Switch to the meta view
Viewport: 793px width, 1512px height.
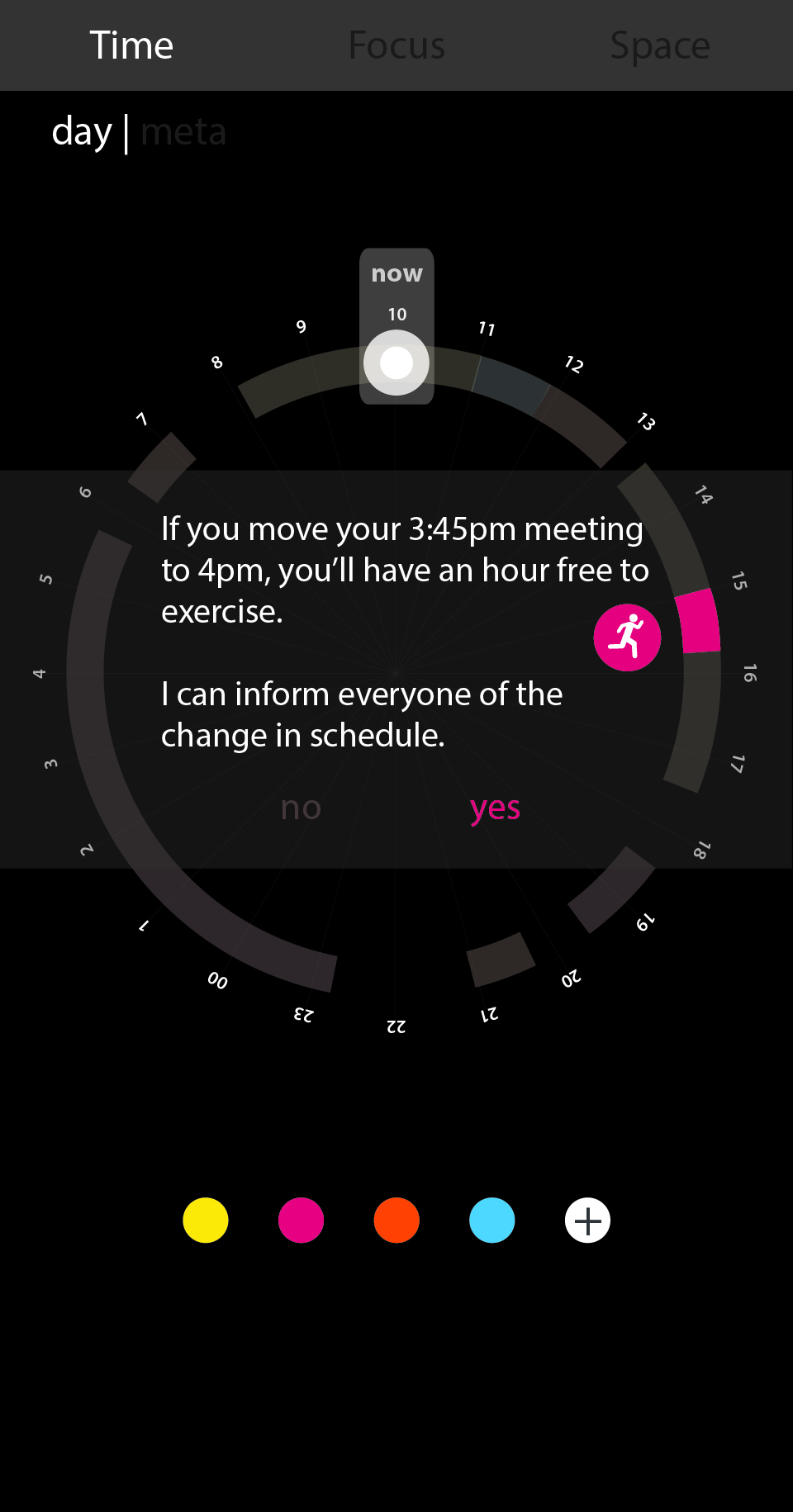[x=183, y=132]
